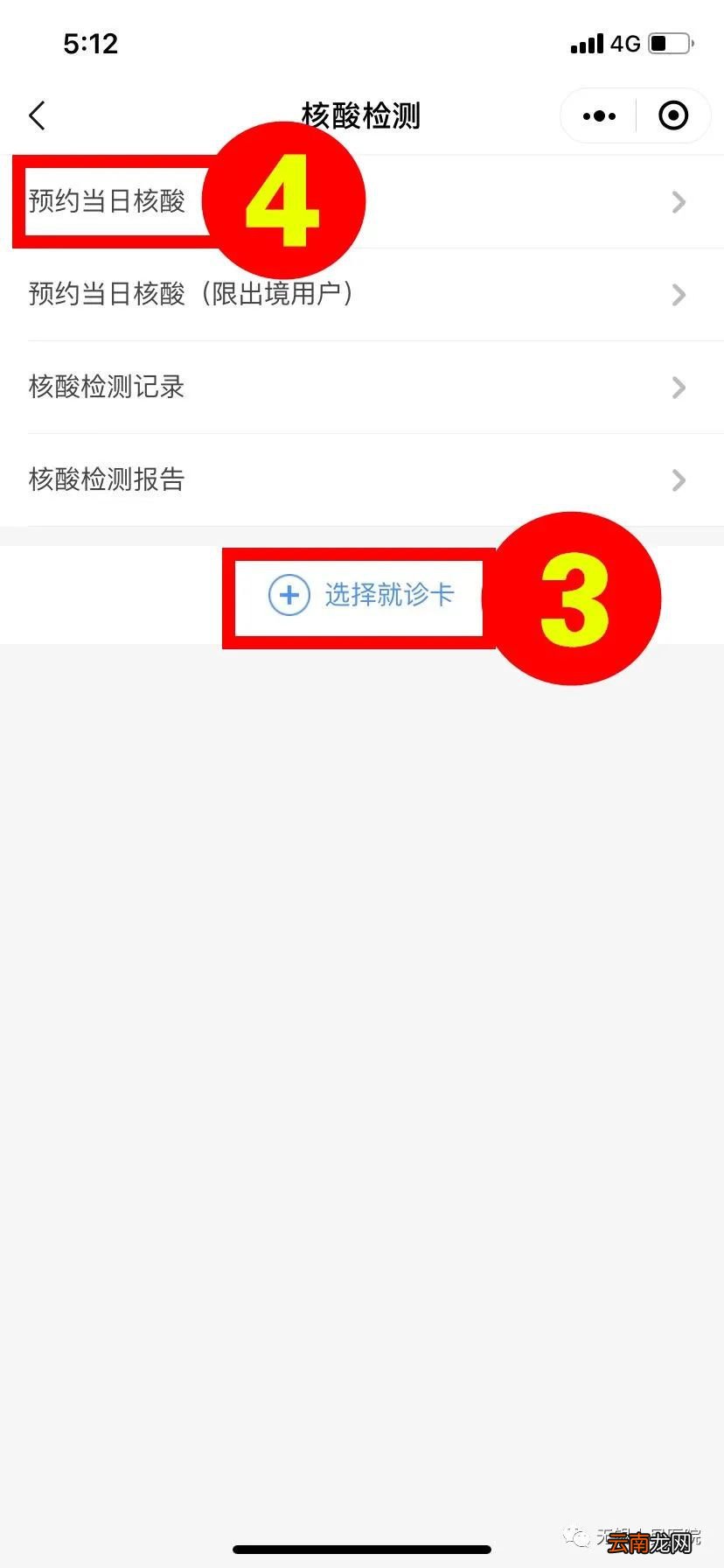The height and width of the screenshot is (1568, 724).
Task: Tap the back arrow to return
Action: 36,115
